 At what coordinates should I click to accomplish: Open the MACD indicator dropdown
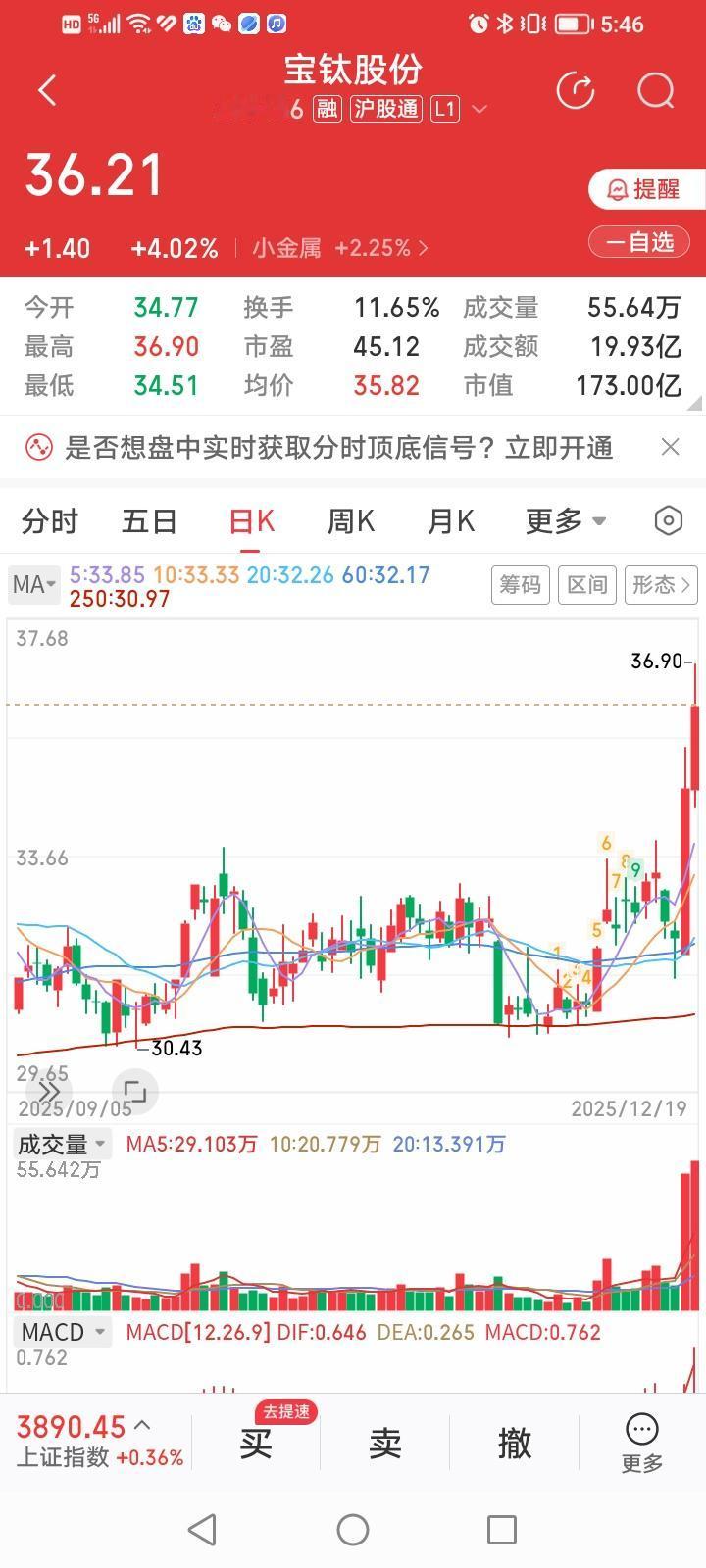[x=61, y=1331]
